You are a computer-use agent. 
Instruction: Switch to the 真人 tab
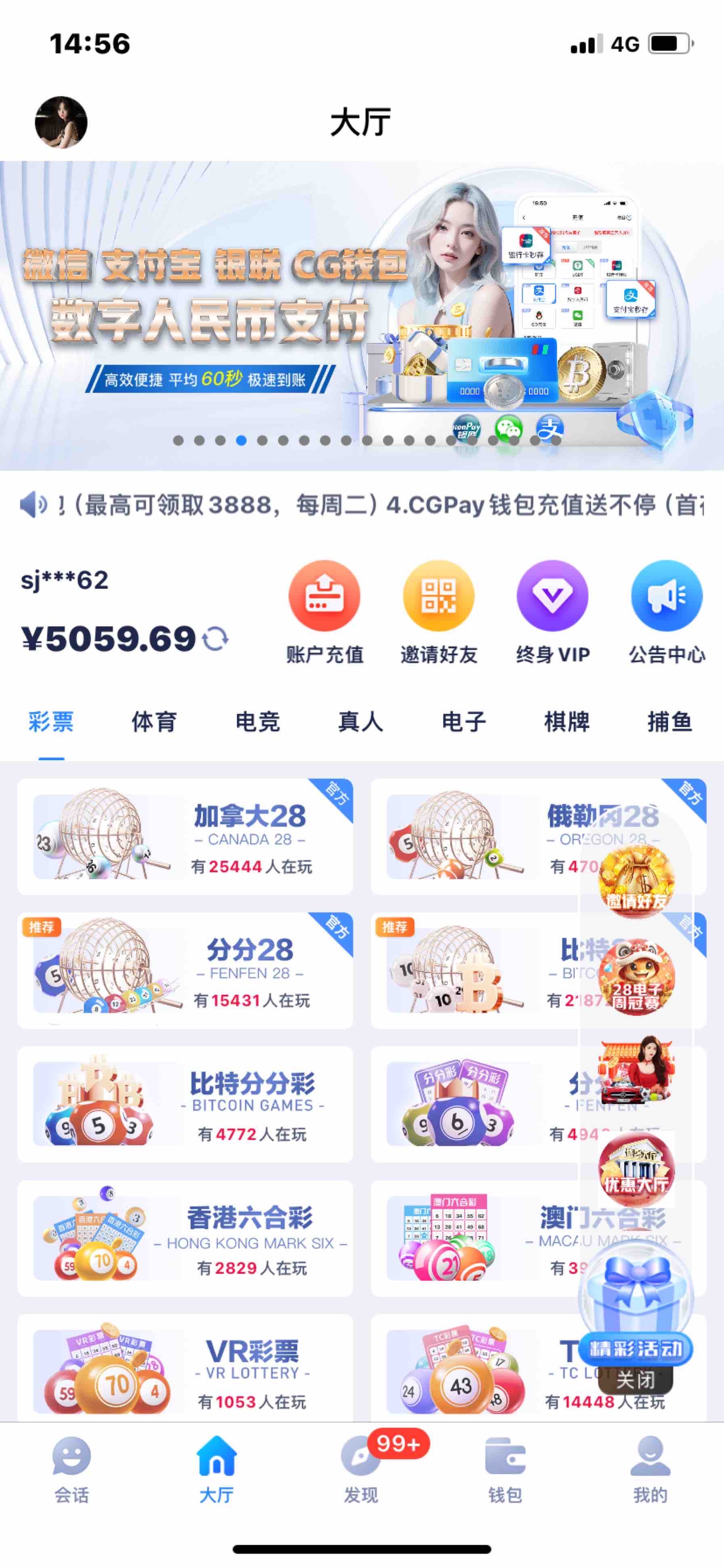tap(360, 722)
